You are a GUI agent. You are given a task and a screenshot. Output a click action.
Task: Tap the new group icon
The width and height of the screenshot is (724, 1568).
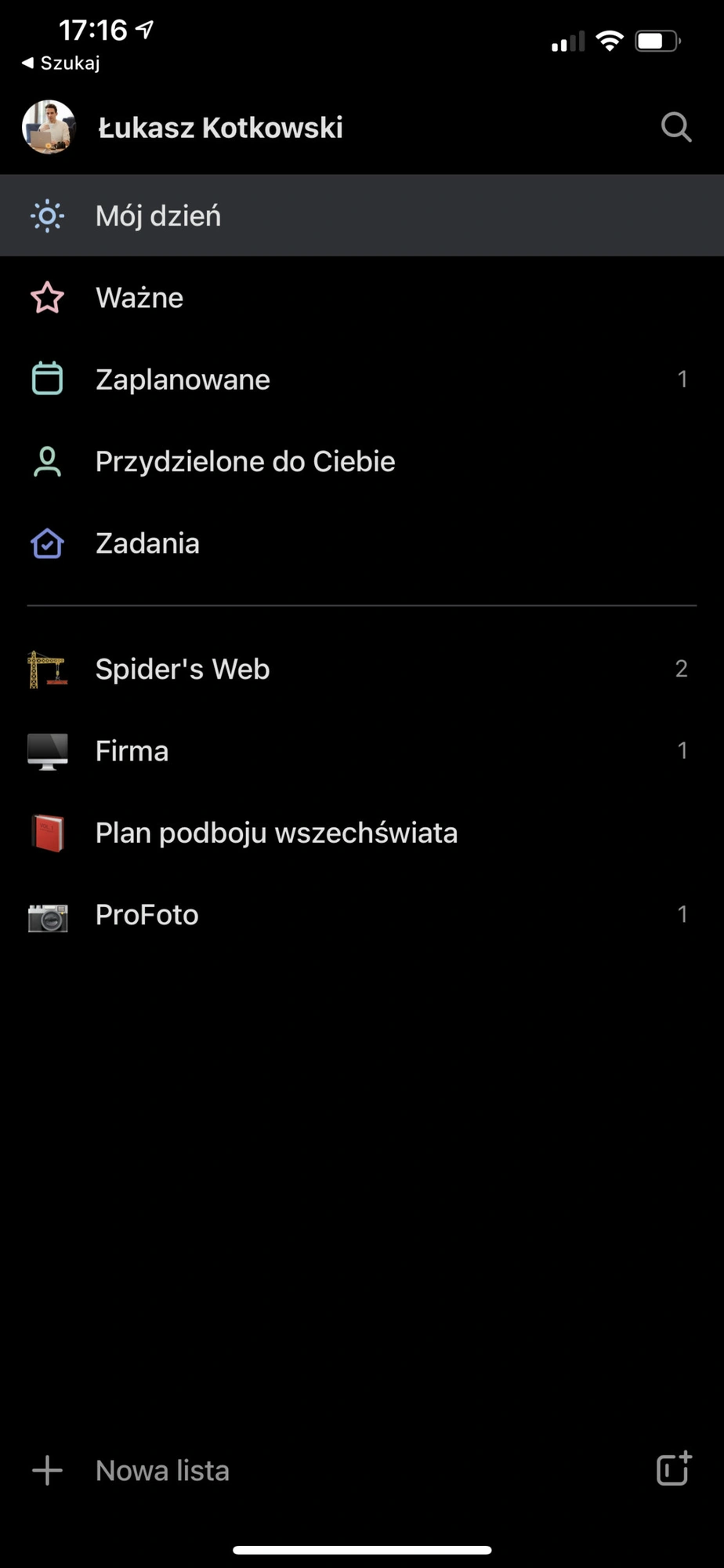click(x=674, y=1468)
